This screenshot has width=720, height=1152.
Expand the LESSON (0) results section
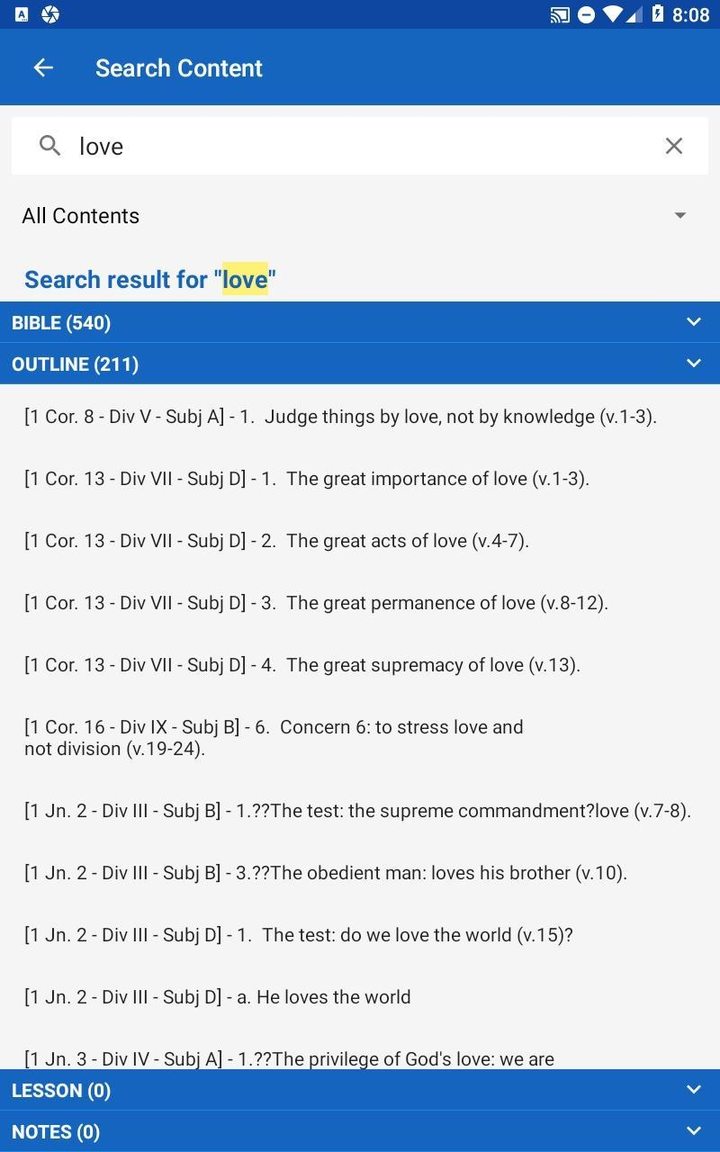tap(693, 1090)
